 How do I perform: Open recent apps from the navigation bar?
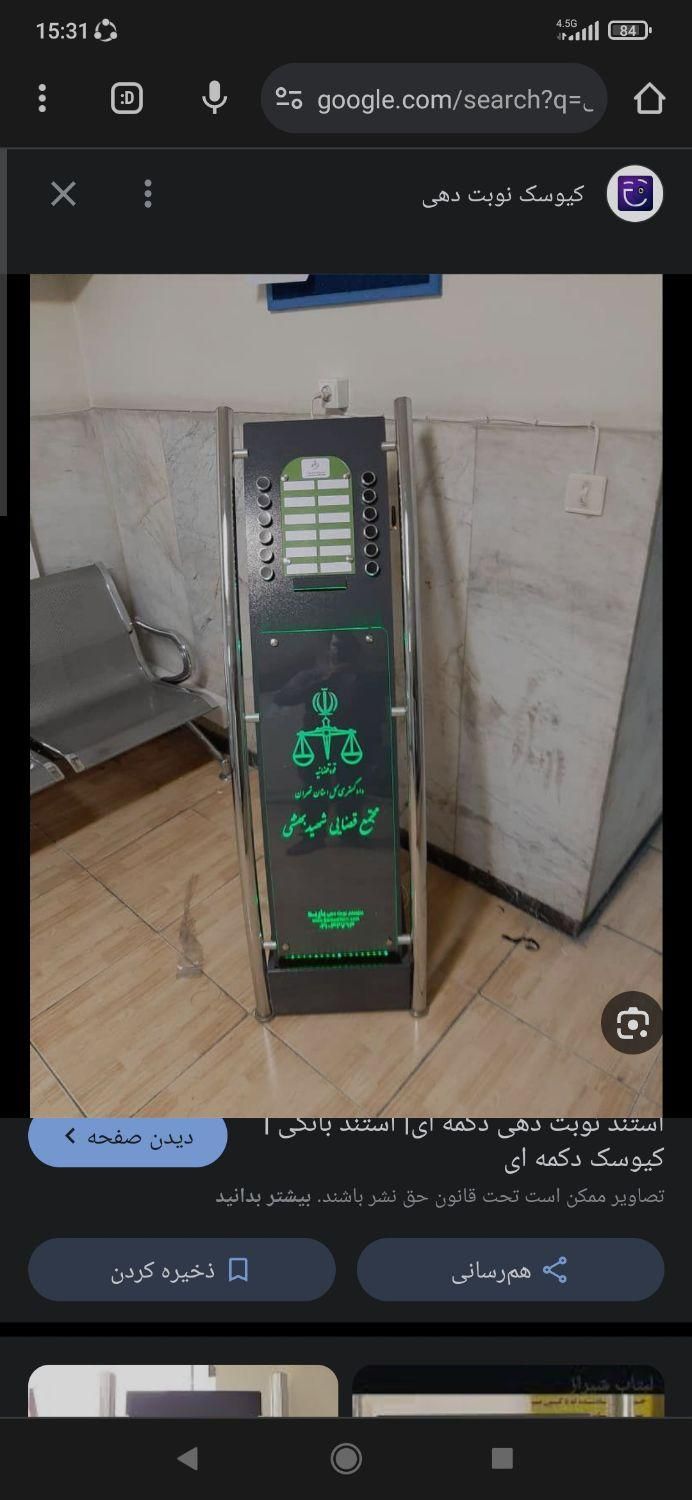(x=502, y=1458)
